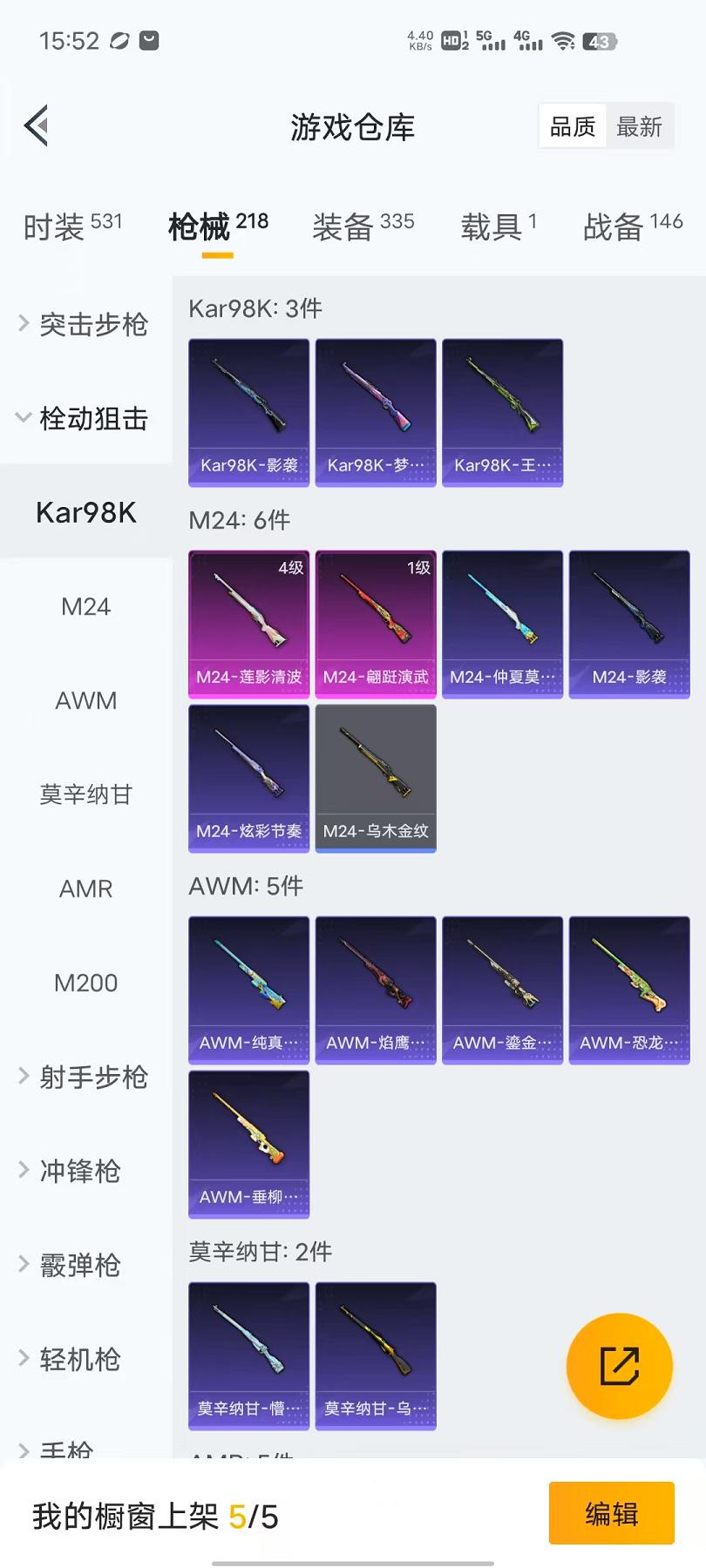This screenshot has width=706, height=1568.
Task: Select AWM in the sidebar
Action: (x=85, y=701)
